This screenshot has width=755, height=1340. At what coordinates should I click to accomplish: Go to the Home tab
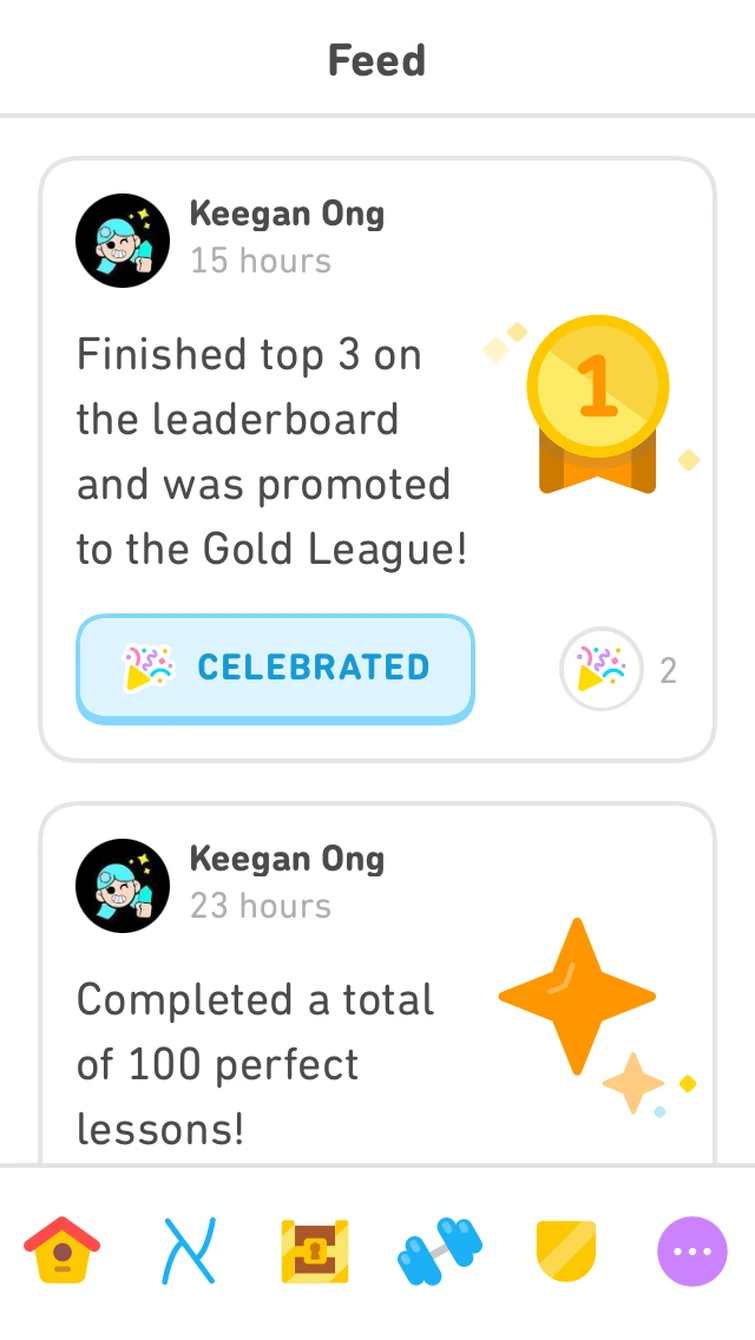(x=62, y=1251)
